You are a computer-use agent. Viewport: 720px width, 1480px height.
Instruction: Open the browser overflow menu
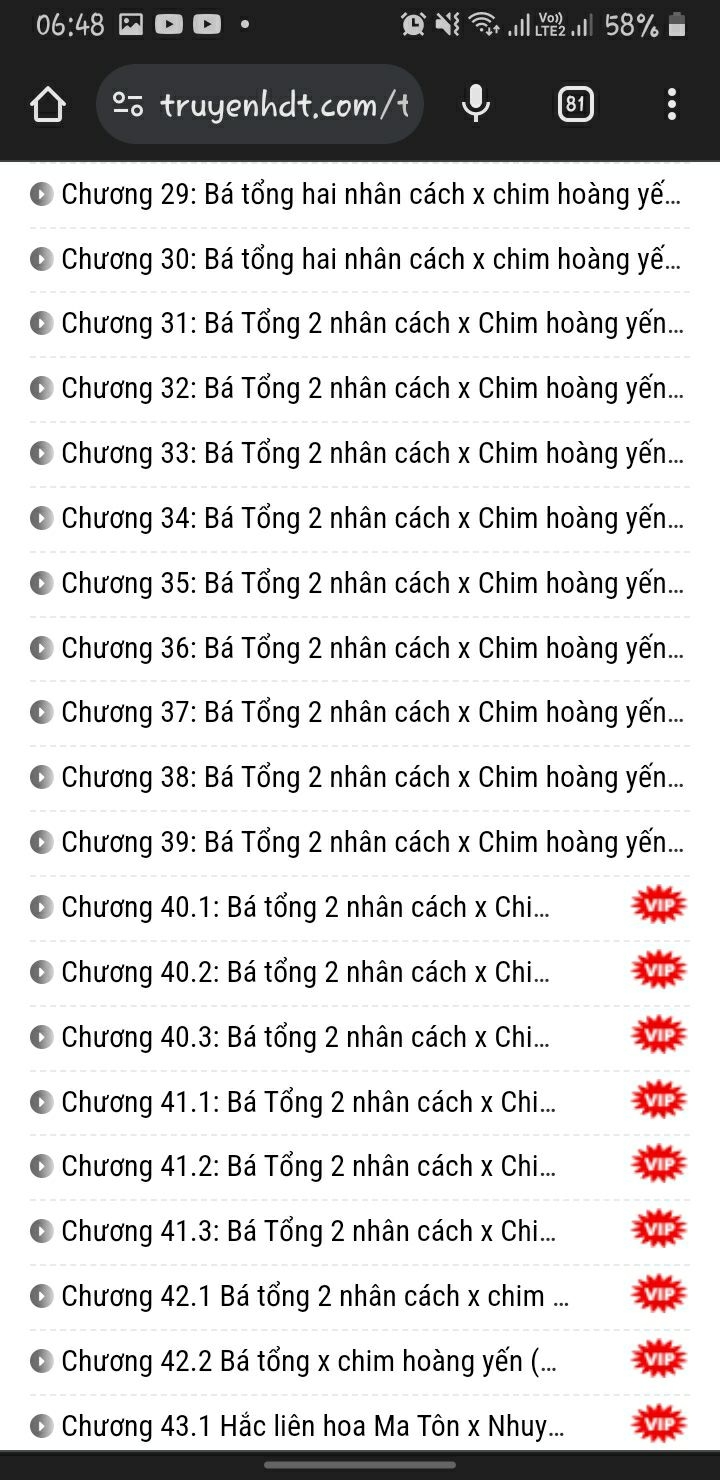(x=671, y=104)
